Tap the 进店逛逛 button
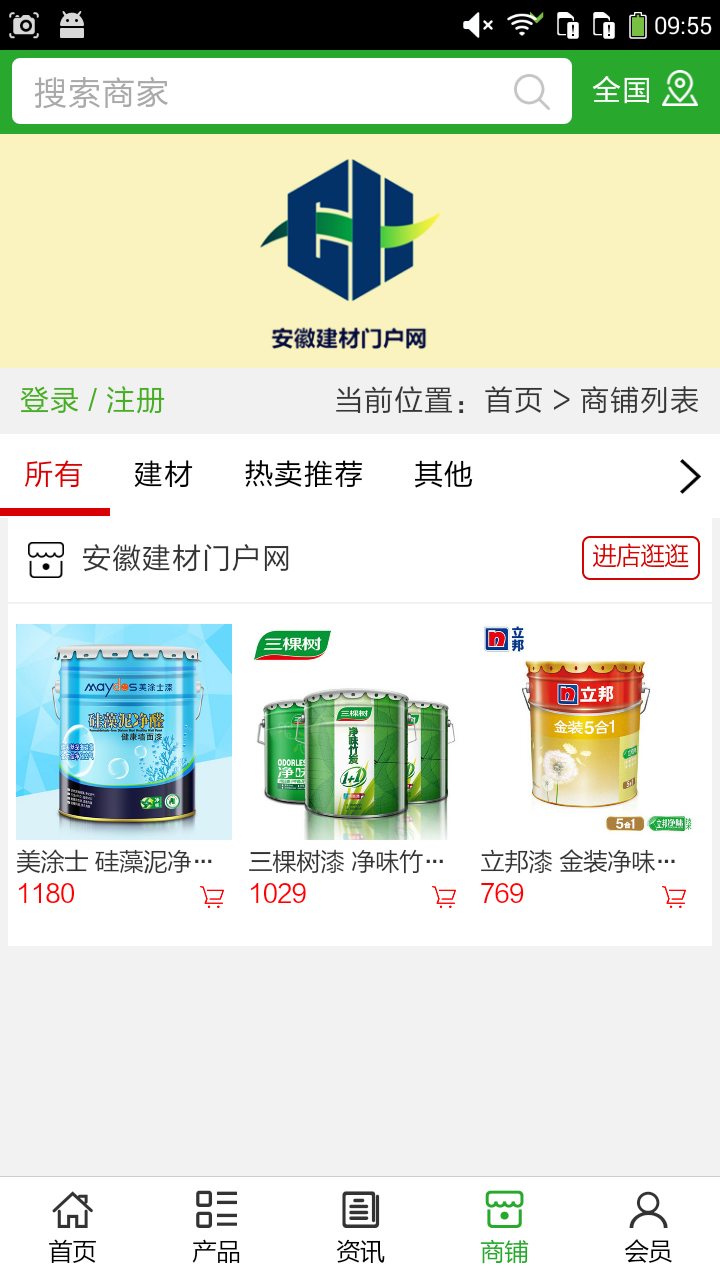The image size is (720, 1280). [x=640, y=557]
